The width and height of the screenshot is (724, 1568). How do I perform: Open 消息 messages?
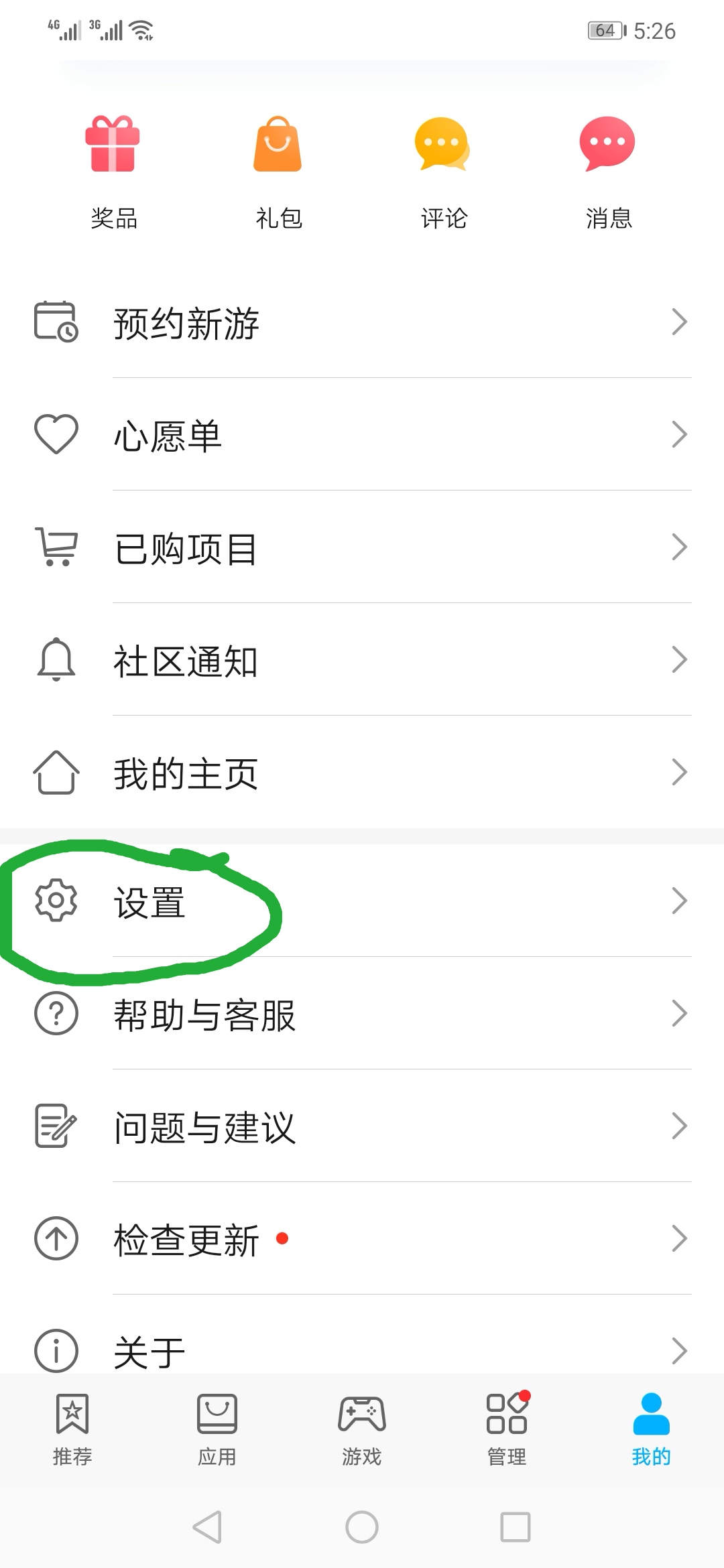pos(608,171)
